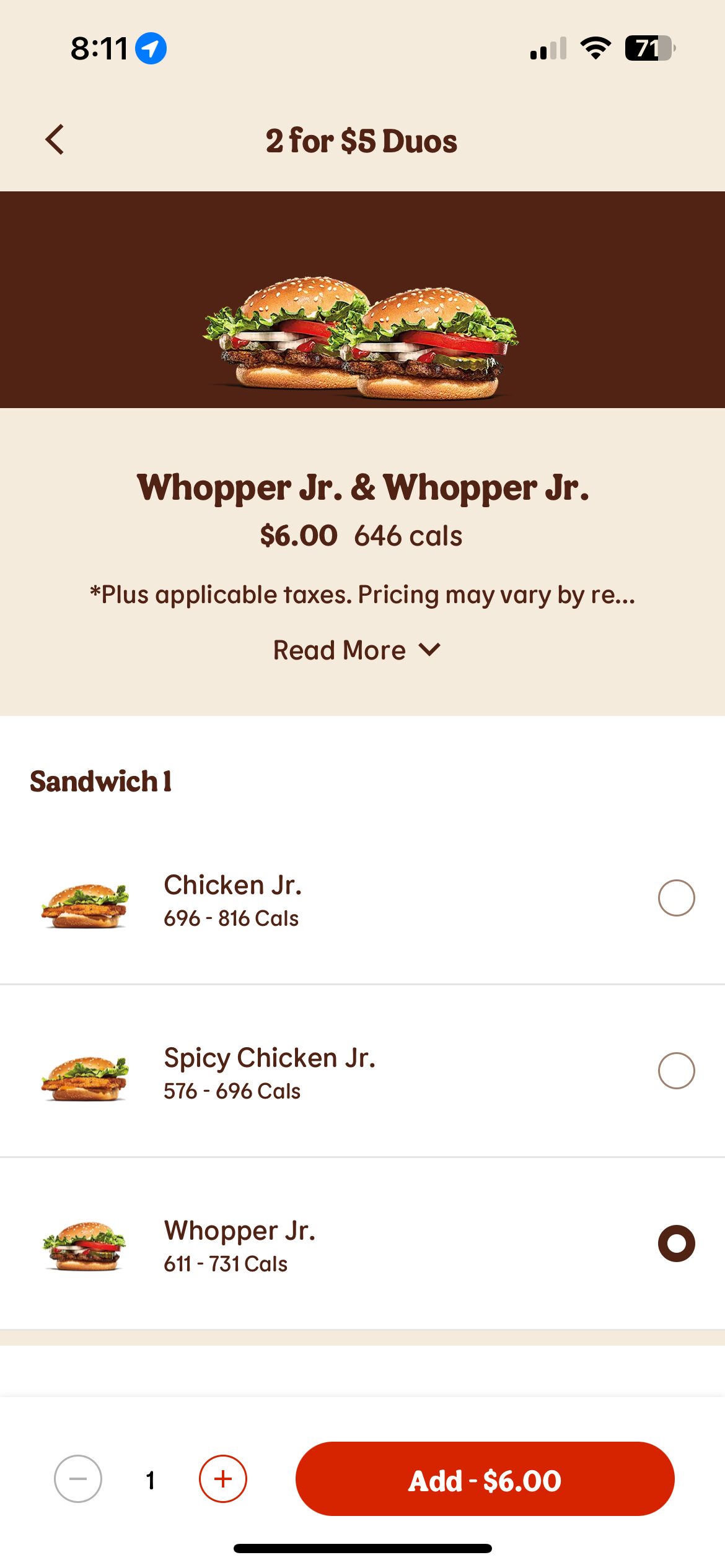Expand the Read More details
The image size is (725, 1568).
click(357, 650)
